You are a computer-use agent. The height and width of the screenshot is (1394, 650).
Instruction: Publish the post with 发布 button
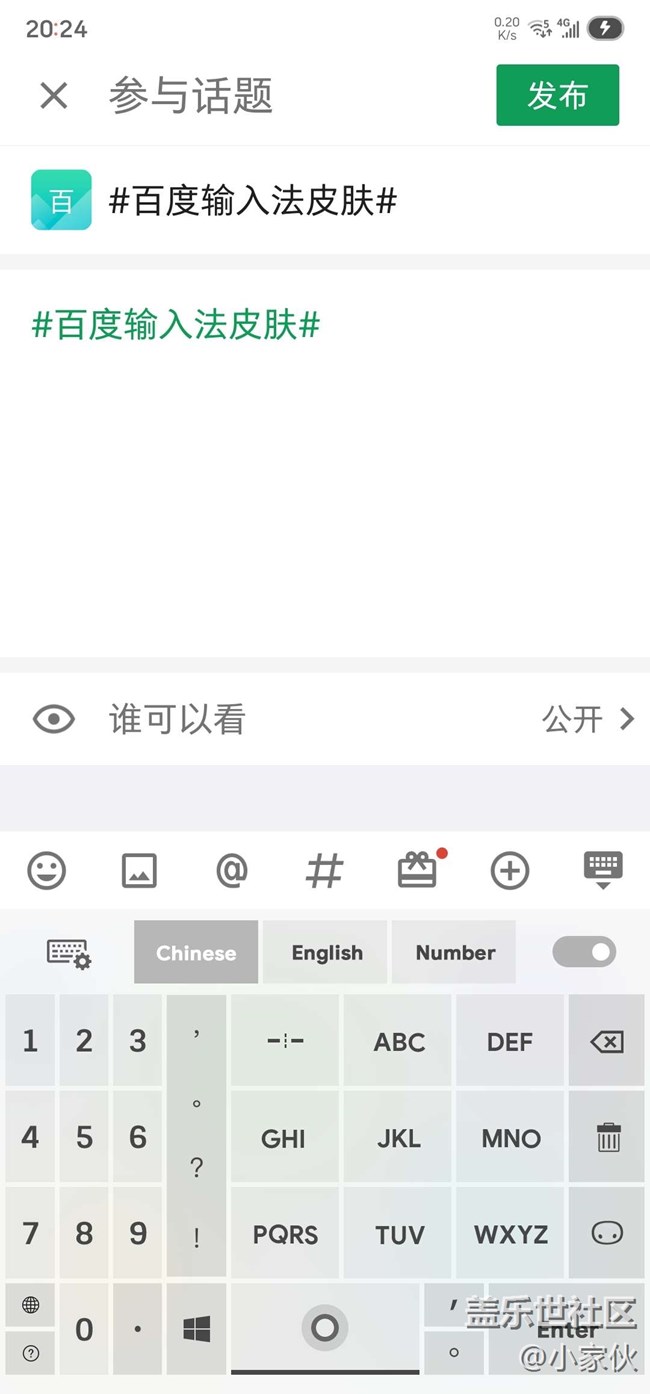(557, 95)
